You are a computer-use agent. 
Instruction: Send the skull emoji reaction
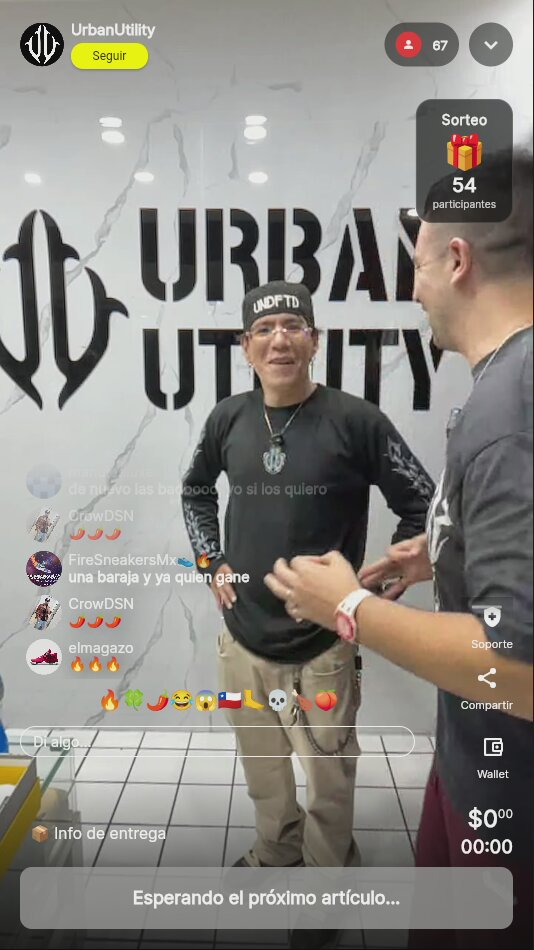(x=278, y=700)
